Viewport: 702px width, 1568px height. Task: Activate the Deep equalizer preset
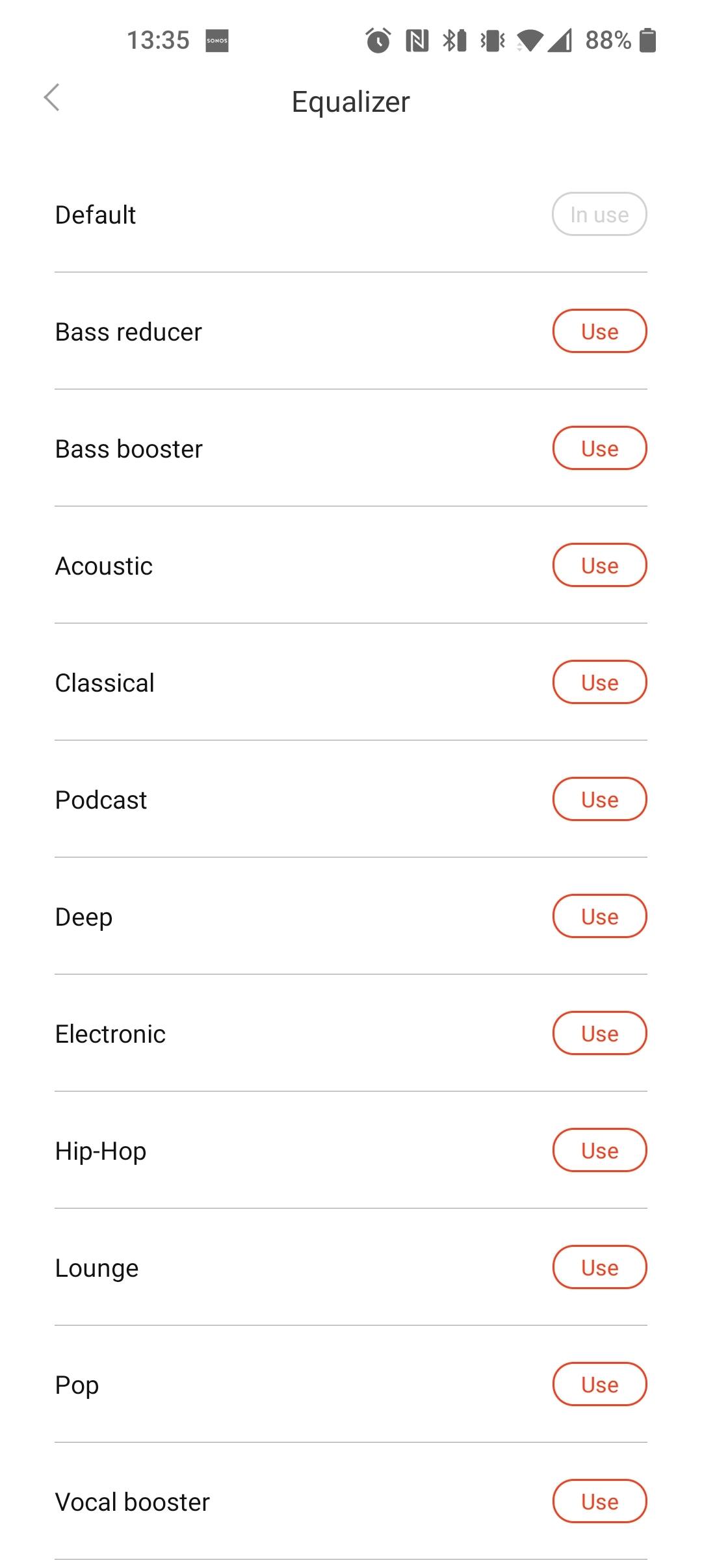coord(599,917)
